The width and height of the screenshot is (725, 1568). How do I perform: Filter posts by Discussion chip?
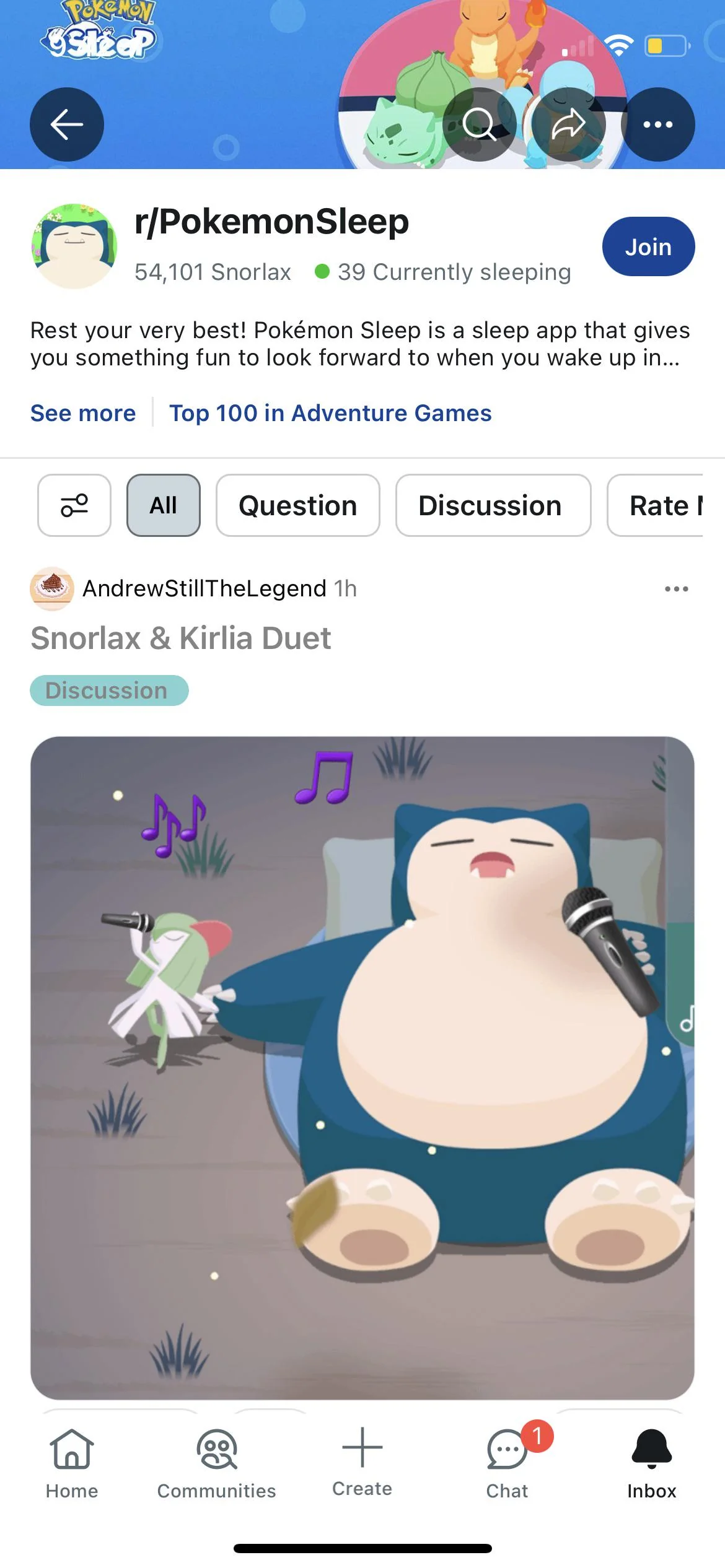pos(493,505)
